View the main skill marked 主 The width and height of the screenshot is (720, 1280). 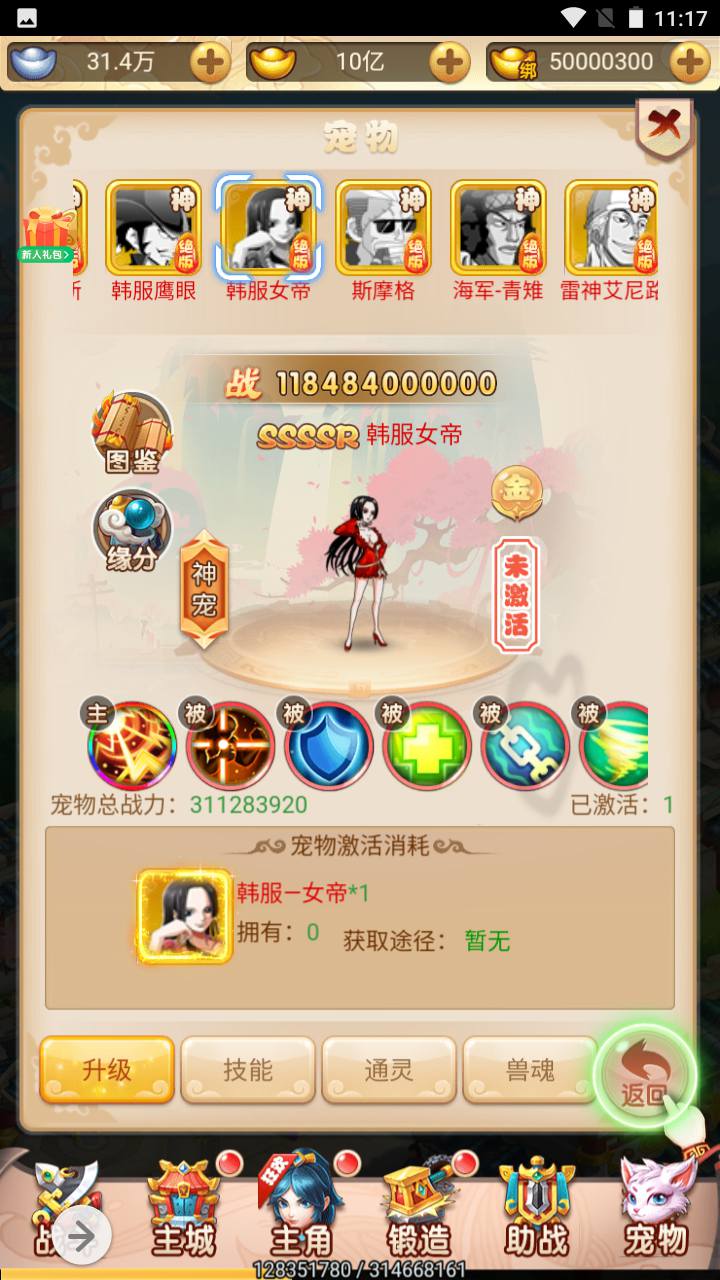click(132, 746)
